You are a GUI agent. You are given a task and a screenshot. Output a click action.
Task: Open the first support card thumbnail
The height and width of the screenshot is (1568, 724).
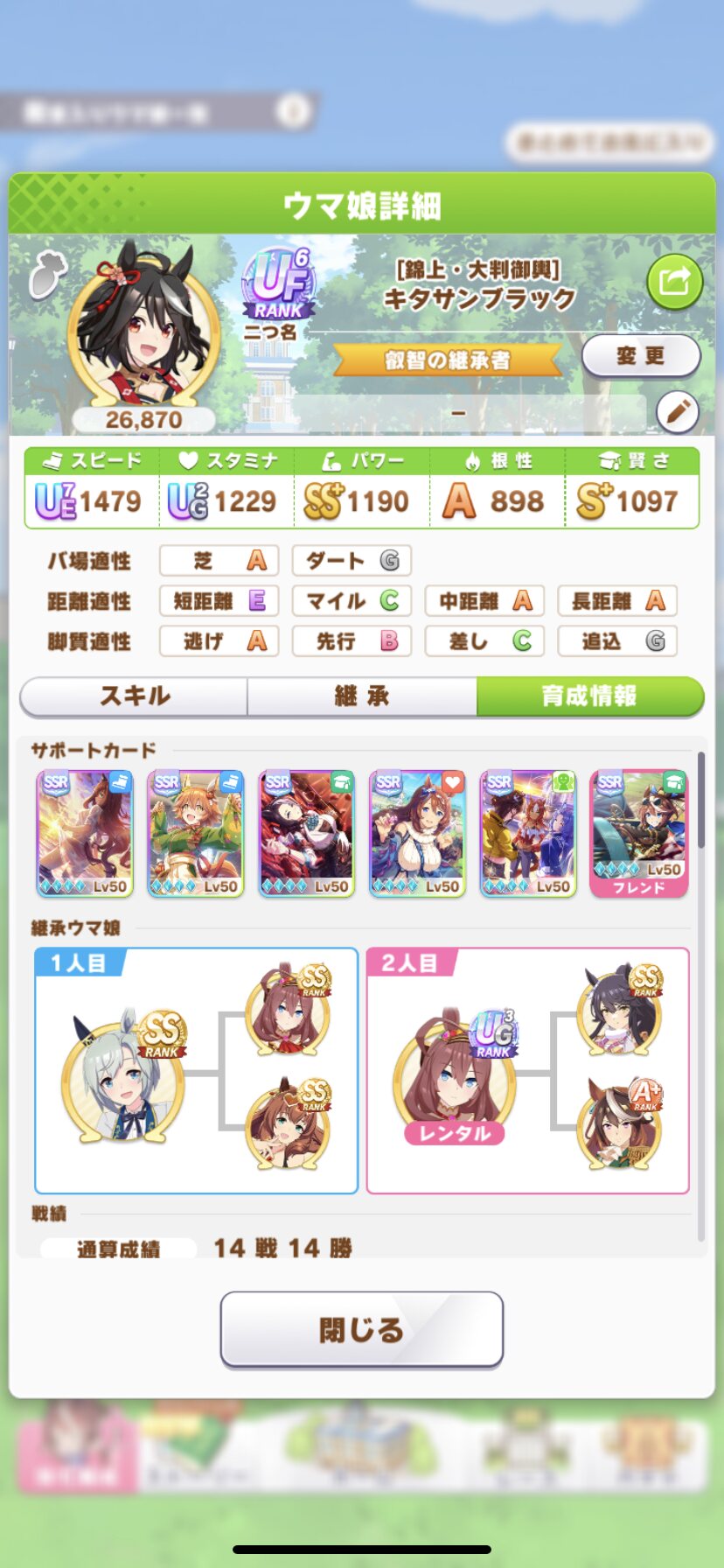pyautogui.click(x=85, y=834)
